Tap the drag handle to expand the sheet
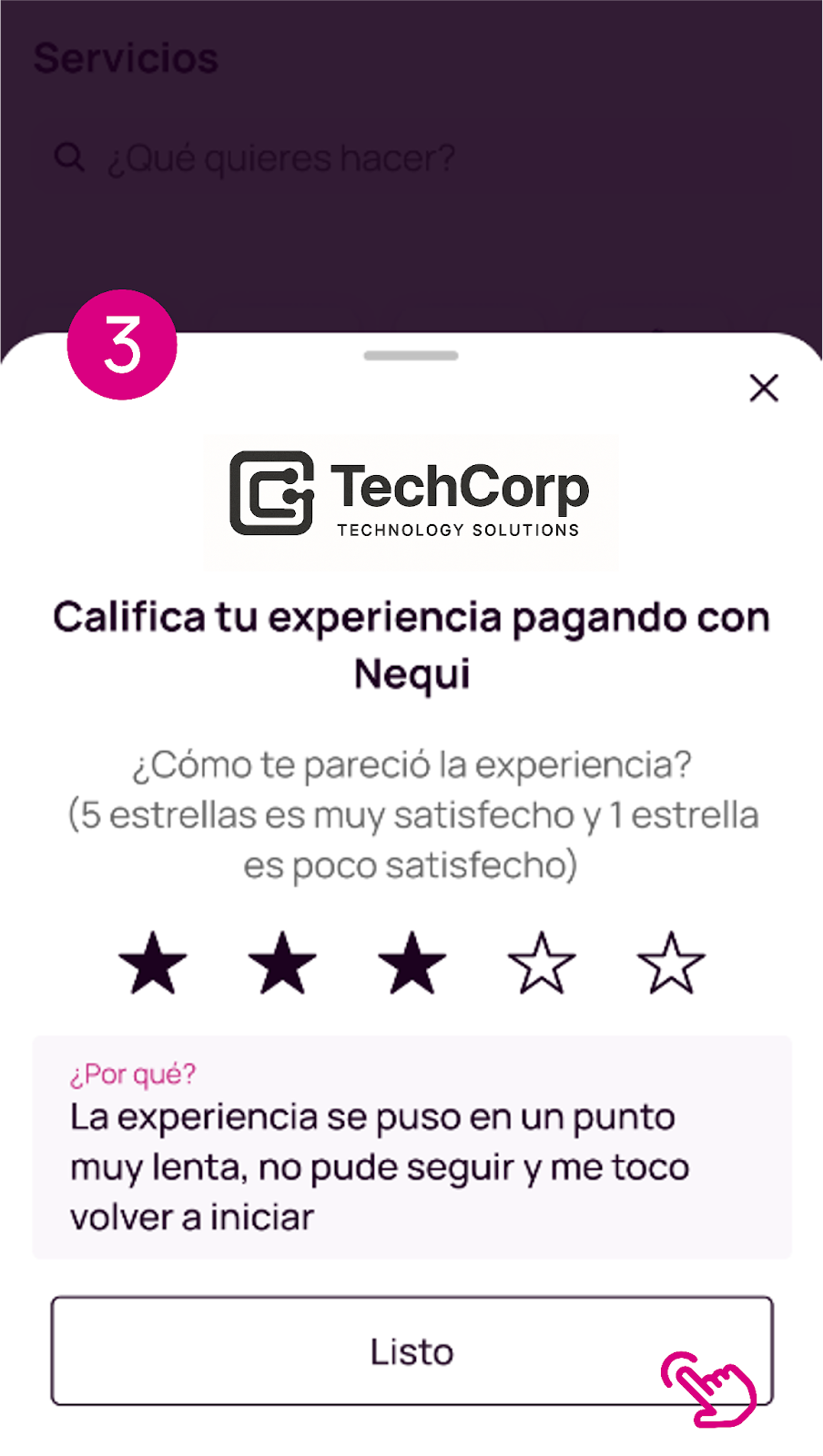This screenshot has height=1456, width=823. (411, 357)
